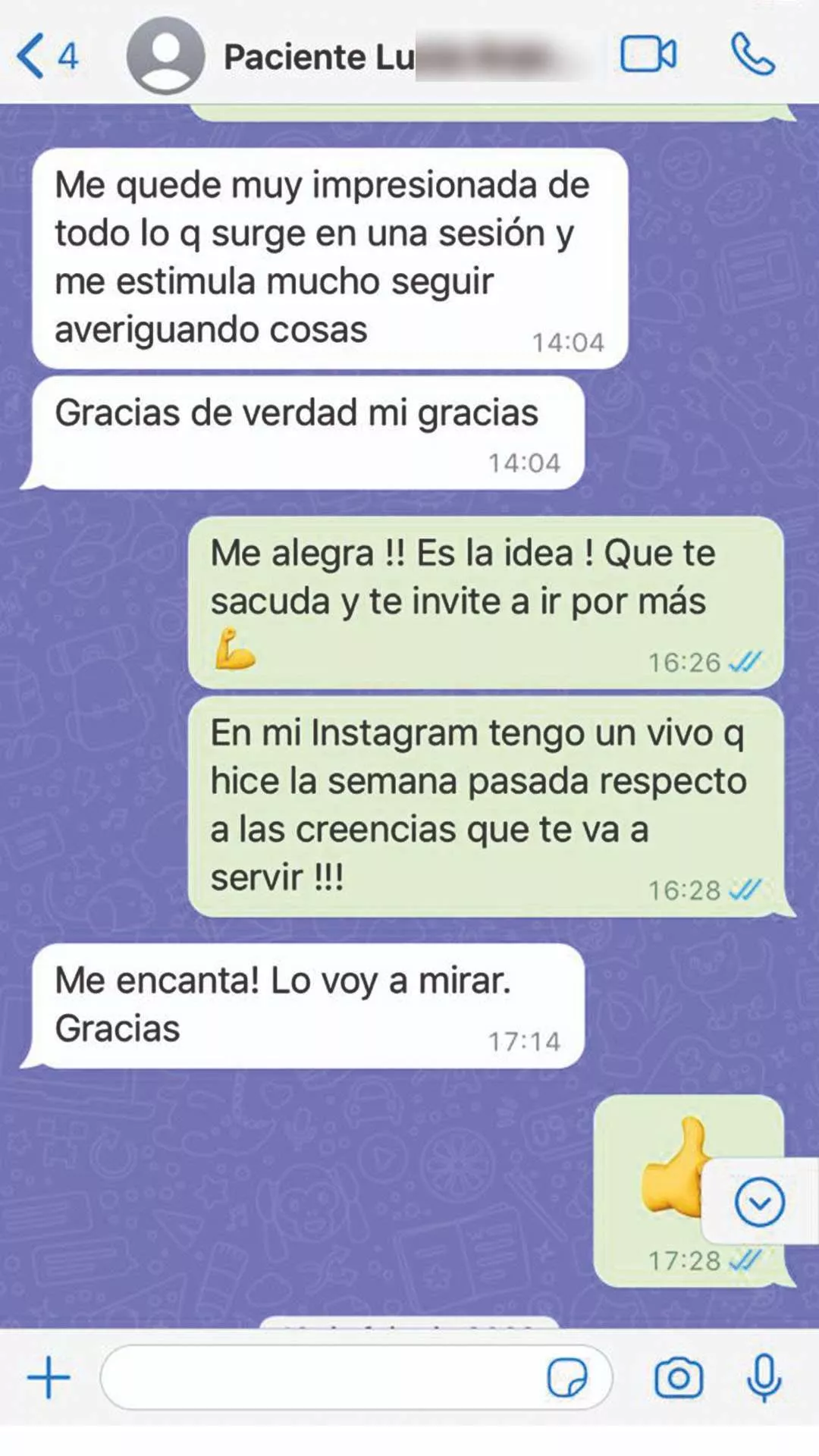The image size is (819, 1456).
Task: Start a video call with Paciente Lu
Action: [648, 55]
